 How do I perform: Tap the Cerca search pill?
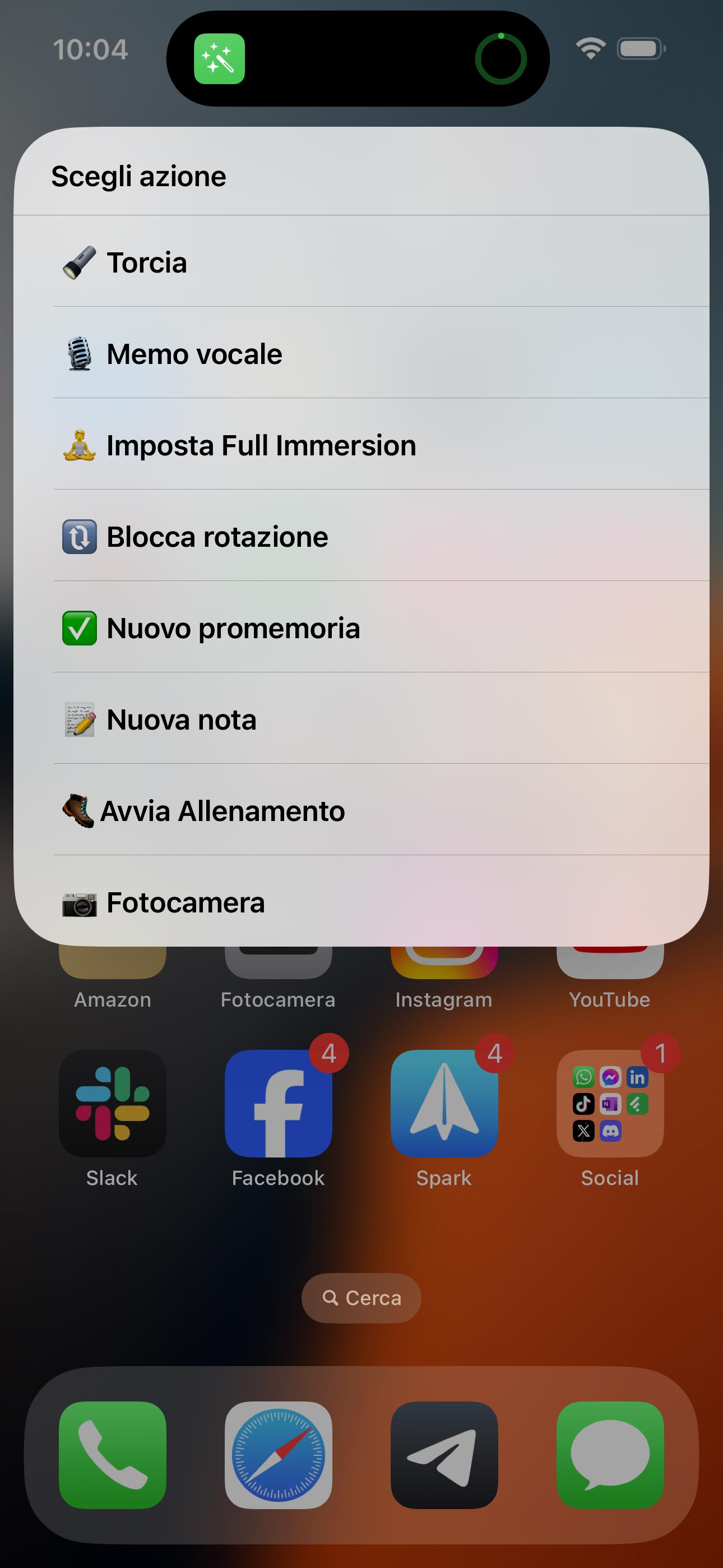[x=361, y=1298]
